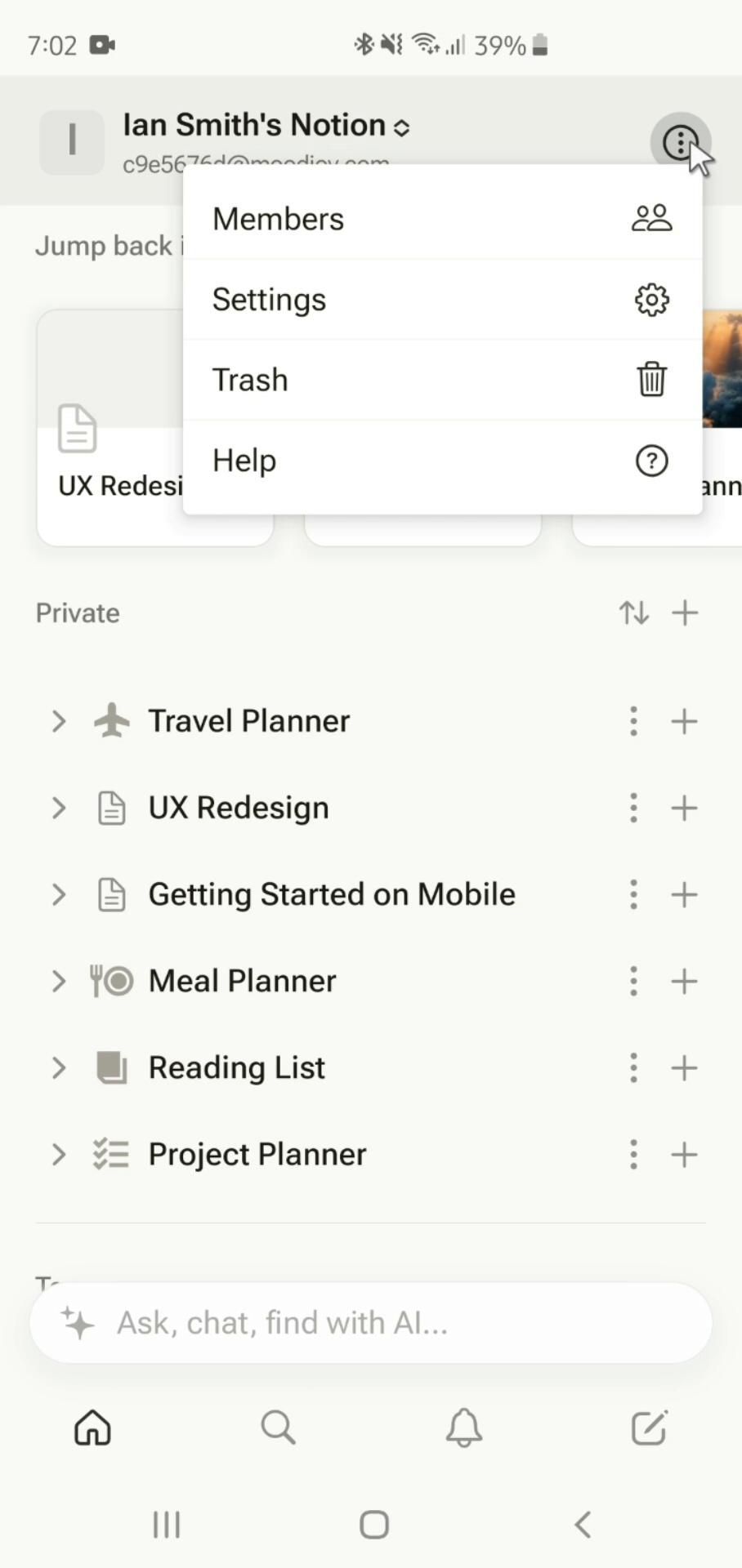The width and height of the screenshot is (742, 1568).
Task: Expand the UX Redesign page chevron
Action: click(x=58, y=808)
